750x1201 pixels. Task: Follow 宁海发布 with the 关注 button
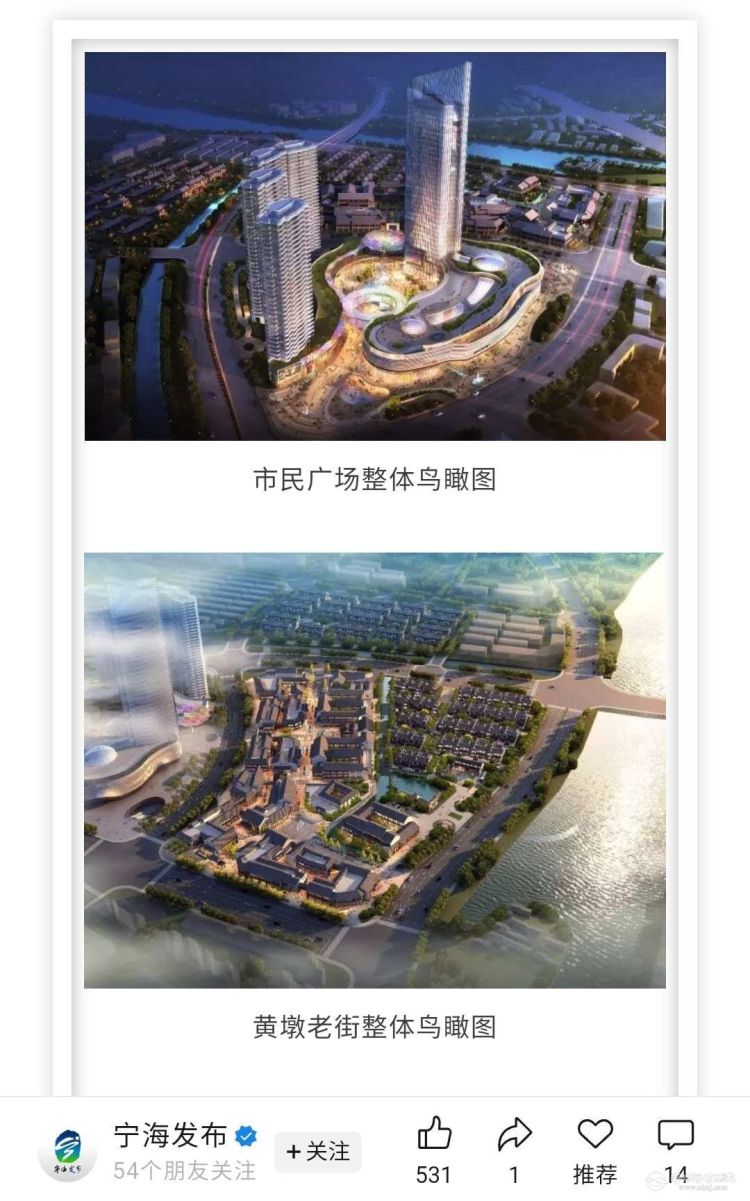click(x=318, y=1152)
